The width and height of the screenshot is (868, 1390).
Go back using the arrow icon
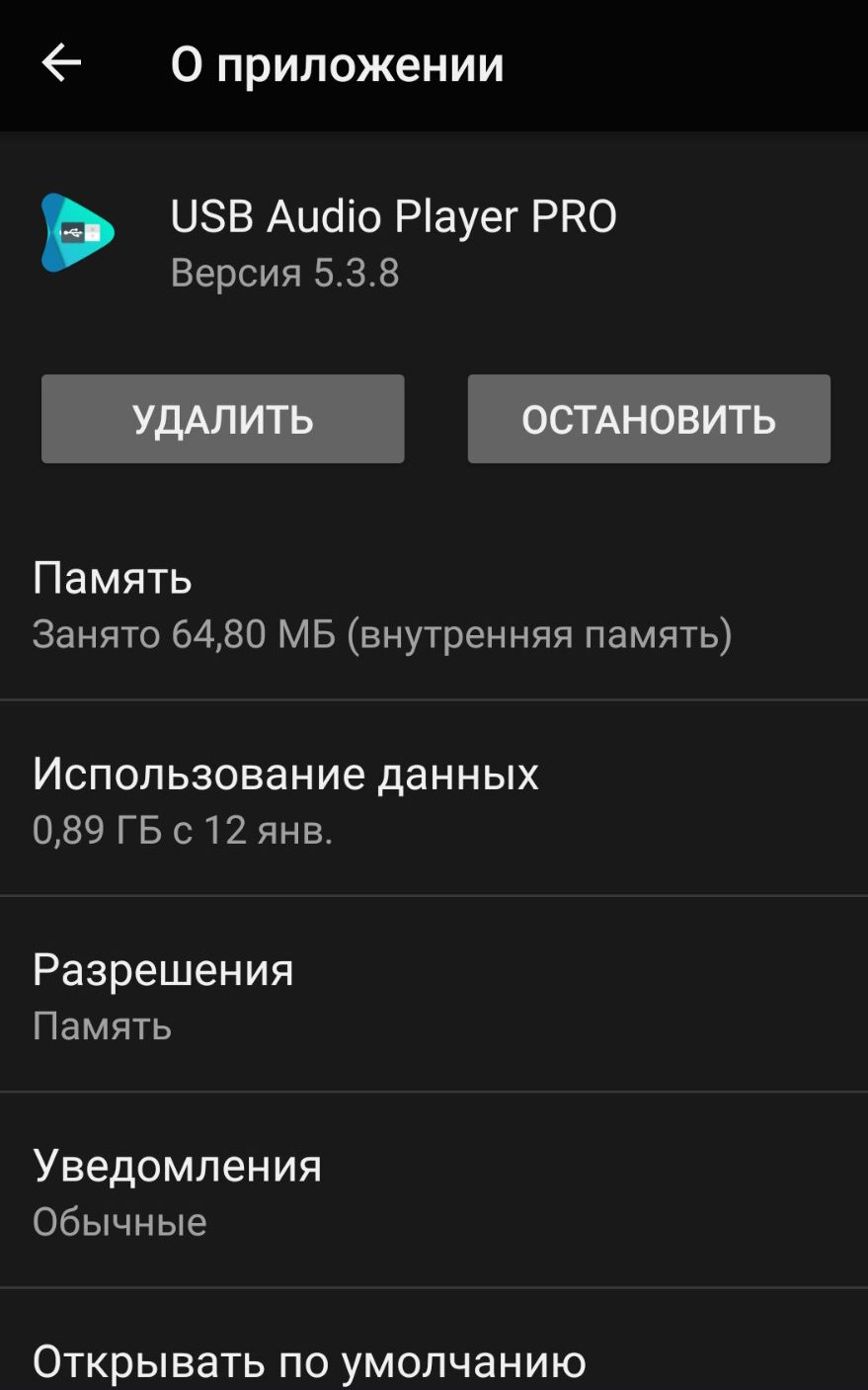click(61, 64)
